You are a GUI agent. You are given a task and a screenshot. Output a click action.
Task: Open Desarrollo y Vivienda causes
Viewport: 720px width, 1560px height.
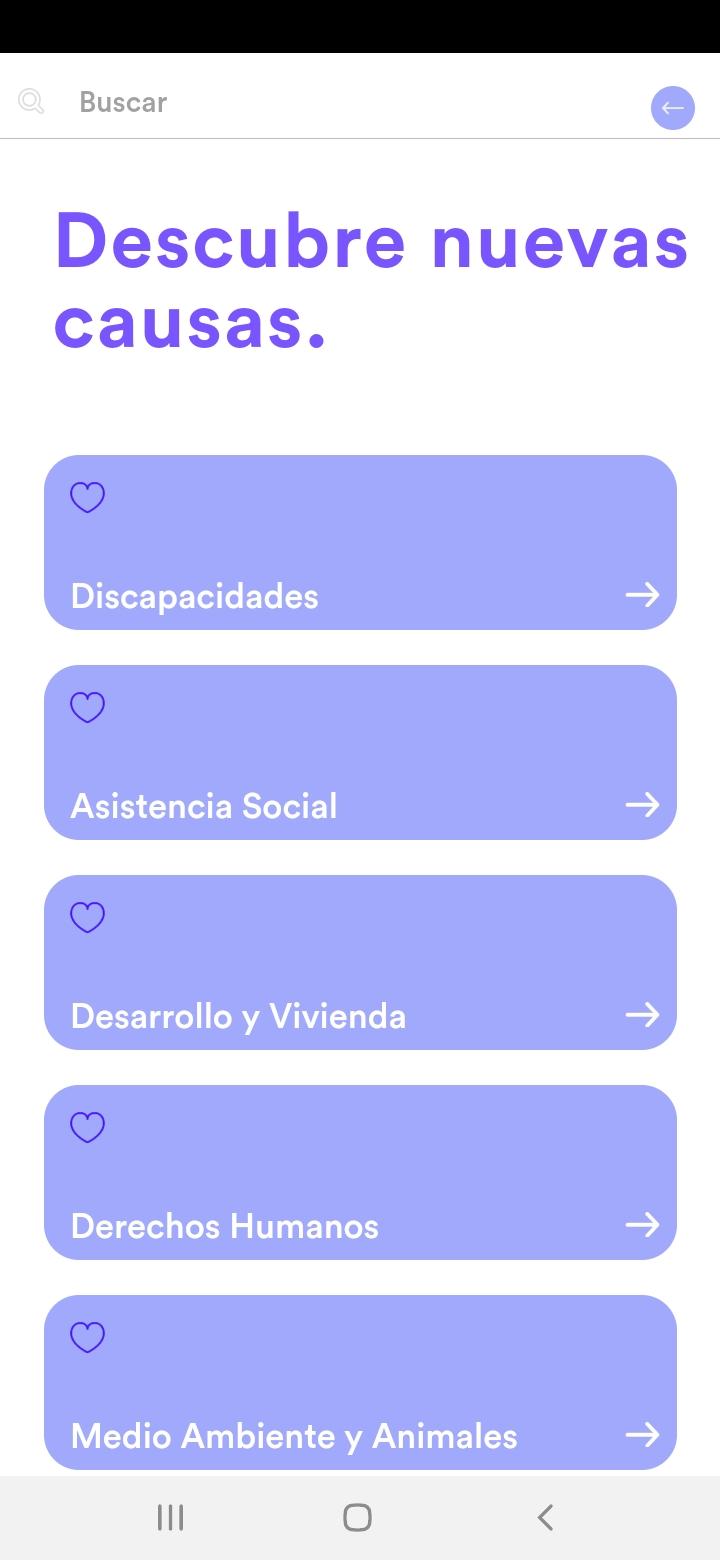[360, 963]
